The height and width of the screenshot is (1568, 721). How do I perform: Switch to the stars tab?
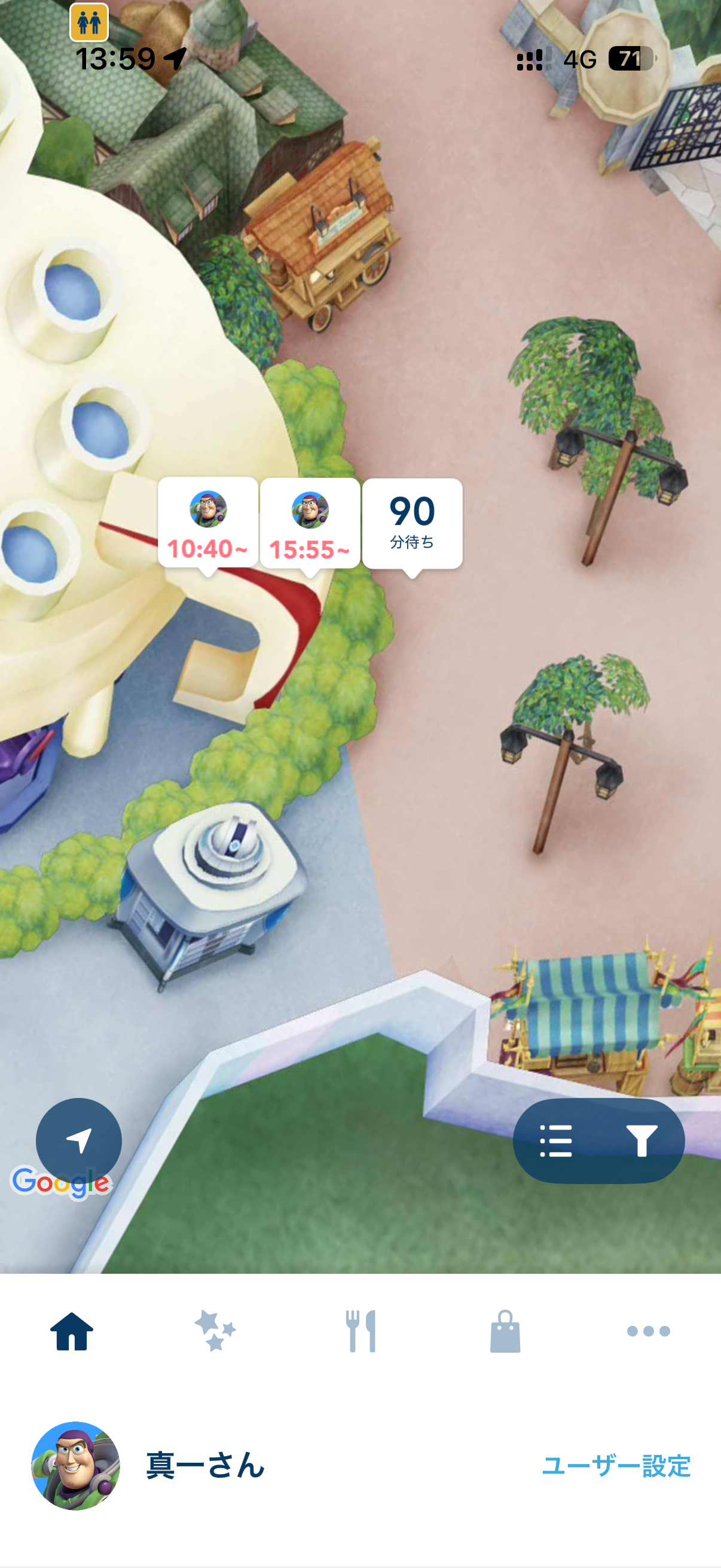(215, 1331)
